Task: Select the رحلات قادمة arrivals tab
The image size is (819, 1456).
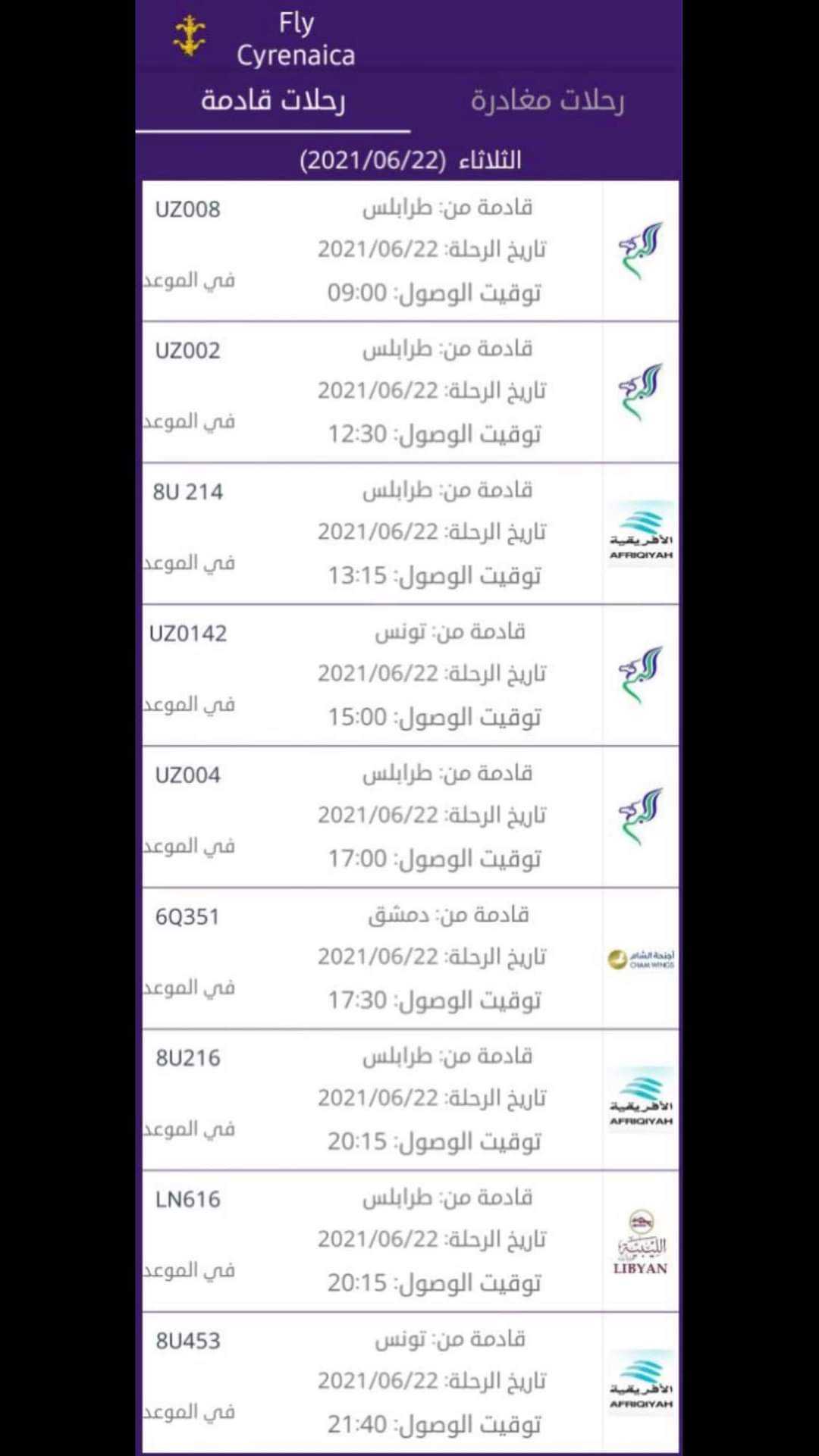Action: click(273, 100)
